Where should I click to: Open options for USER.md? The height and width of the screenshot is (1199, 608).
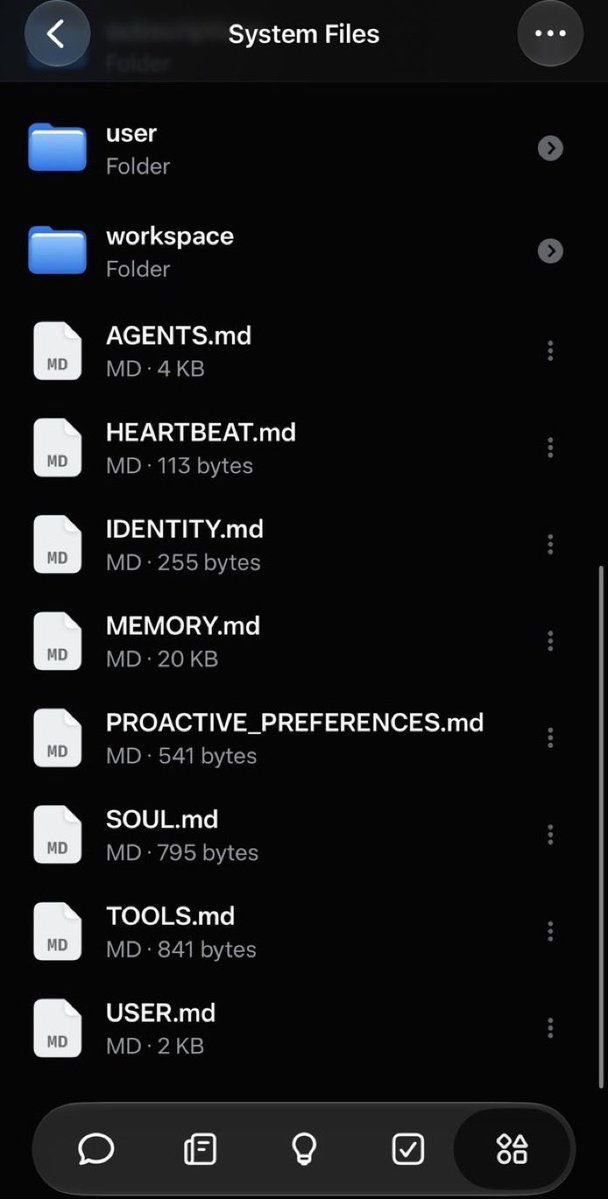(550, 1028)
